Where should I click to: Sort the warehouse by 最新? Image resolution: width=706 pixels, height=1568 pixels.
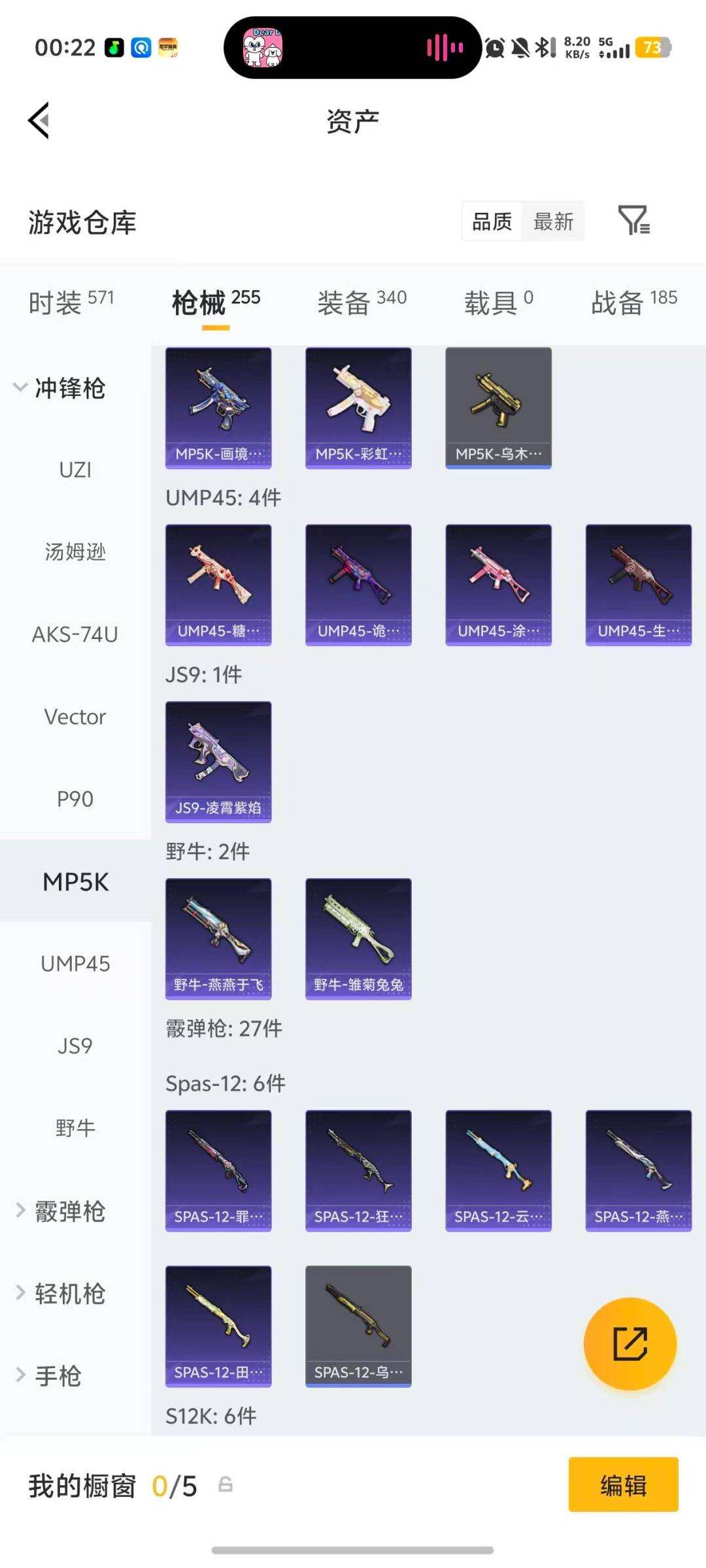[x=553, y=221]
